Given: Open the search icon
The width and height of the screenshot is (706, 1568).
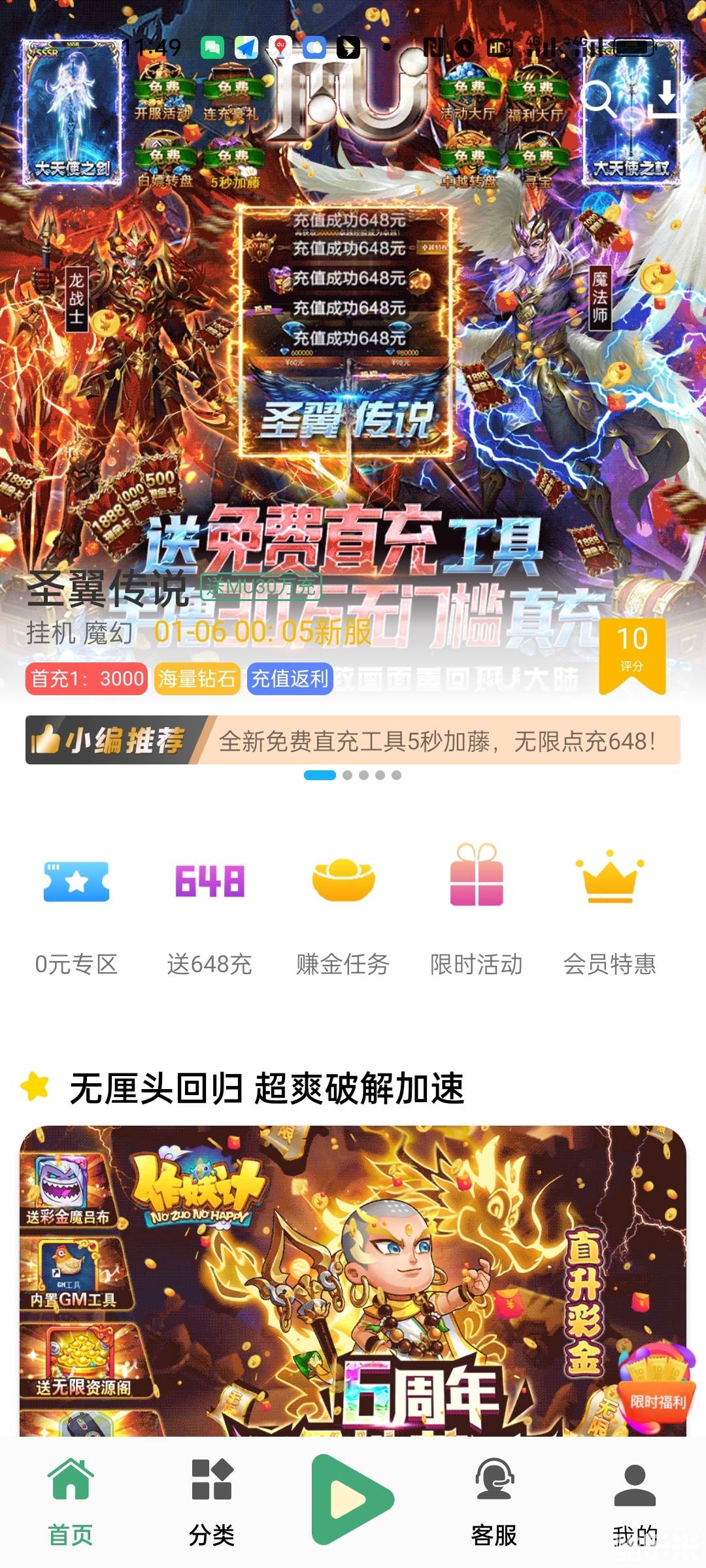Looking at the screenshot, I should (x=598, y=99).
